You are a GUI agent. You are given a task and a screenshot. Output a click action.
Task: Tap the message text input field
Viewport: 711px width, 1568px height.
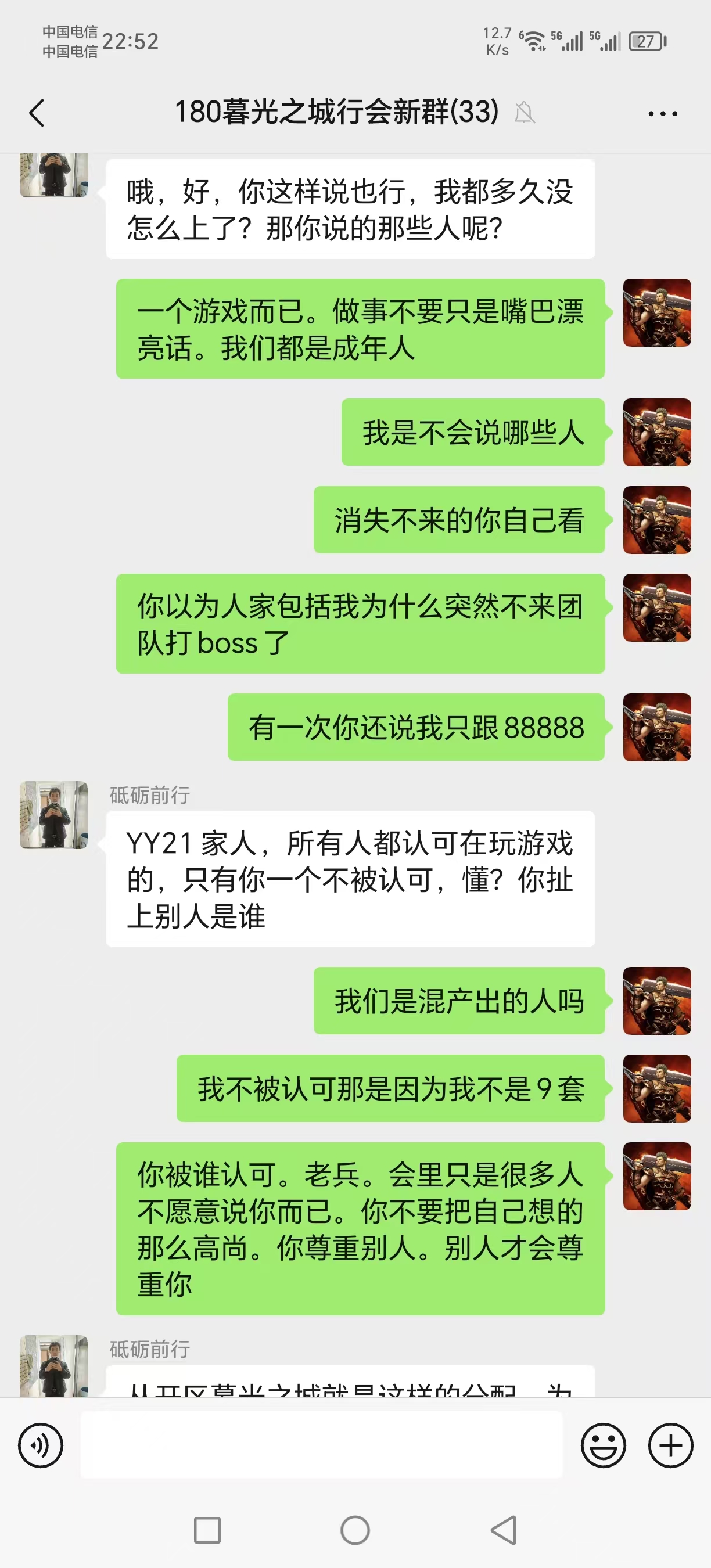[321, 1445]
